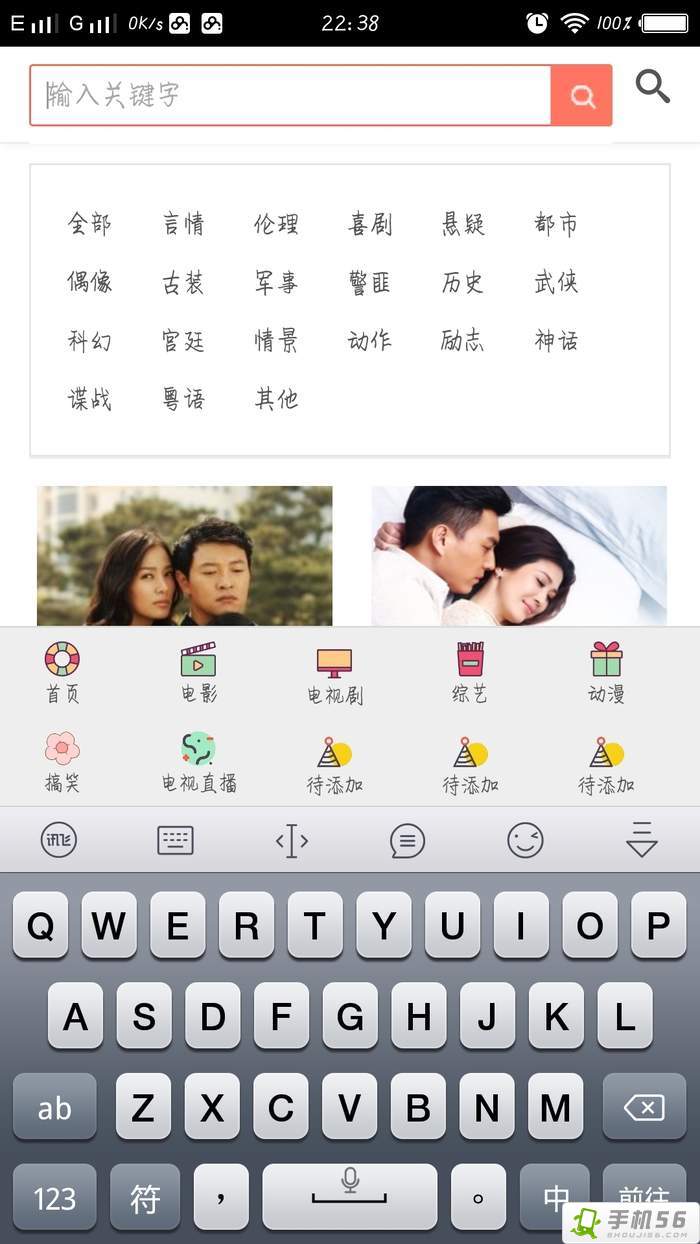Choose the 粤语 category
This screenshot has width=700, height=1244.
tap(183, 400)
